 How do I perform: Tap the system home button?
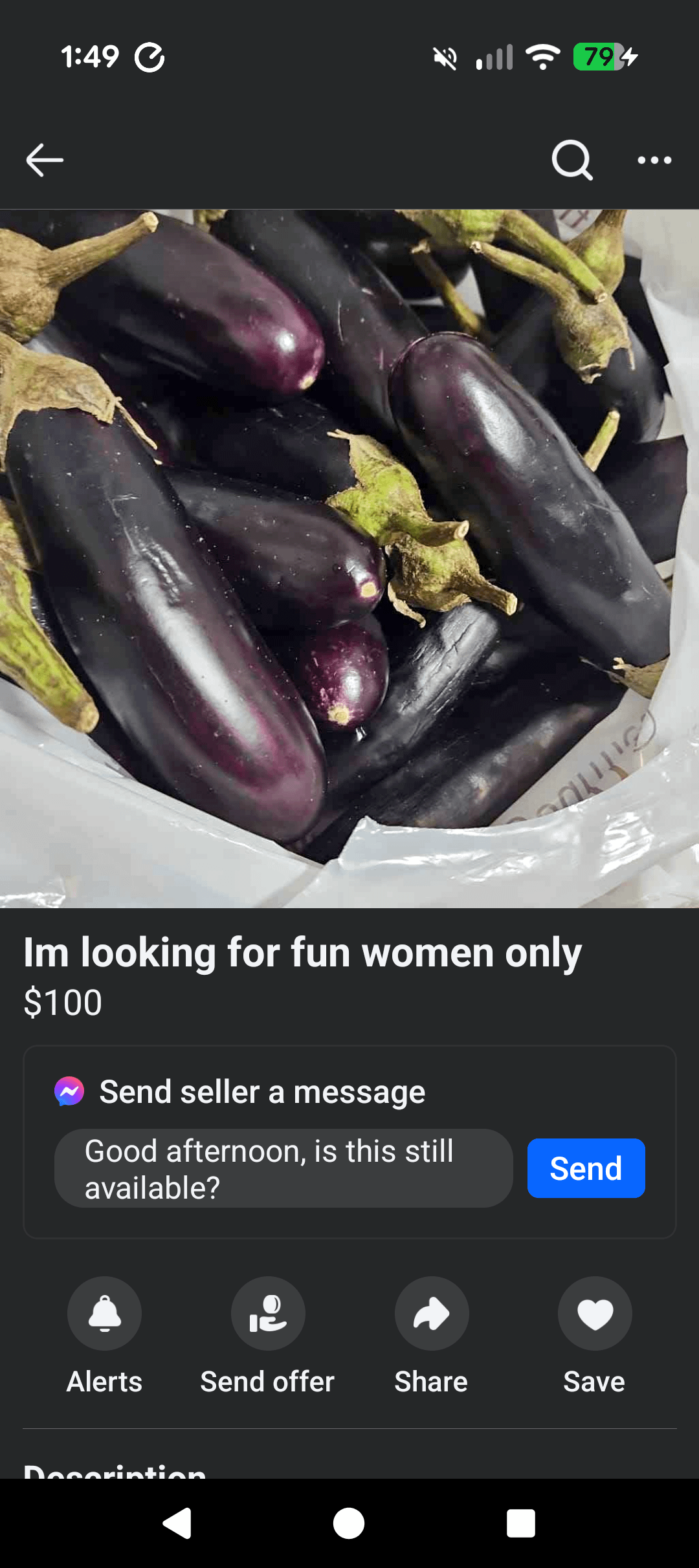[349, 1523]
